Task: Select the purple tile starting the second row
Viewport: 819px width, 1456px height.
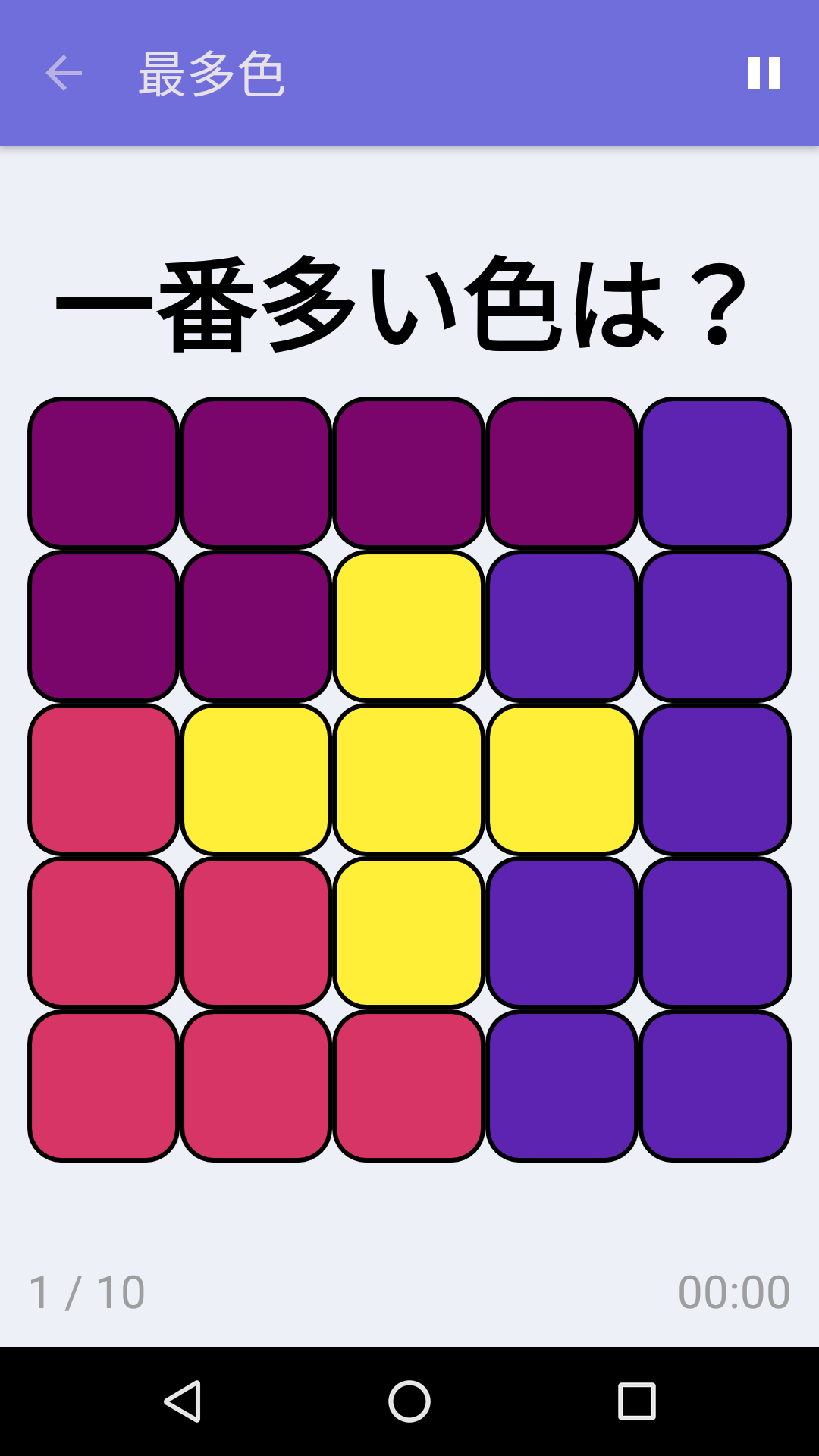Action: 102,624
